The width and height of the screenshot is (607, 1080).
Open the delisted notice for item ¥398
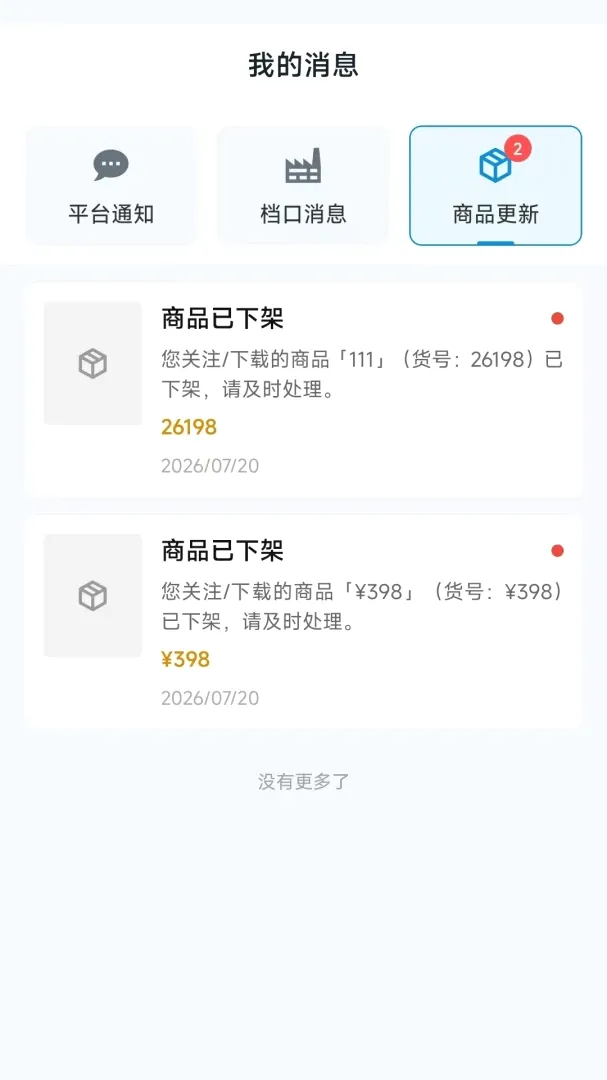(x=303, y=622)
